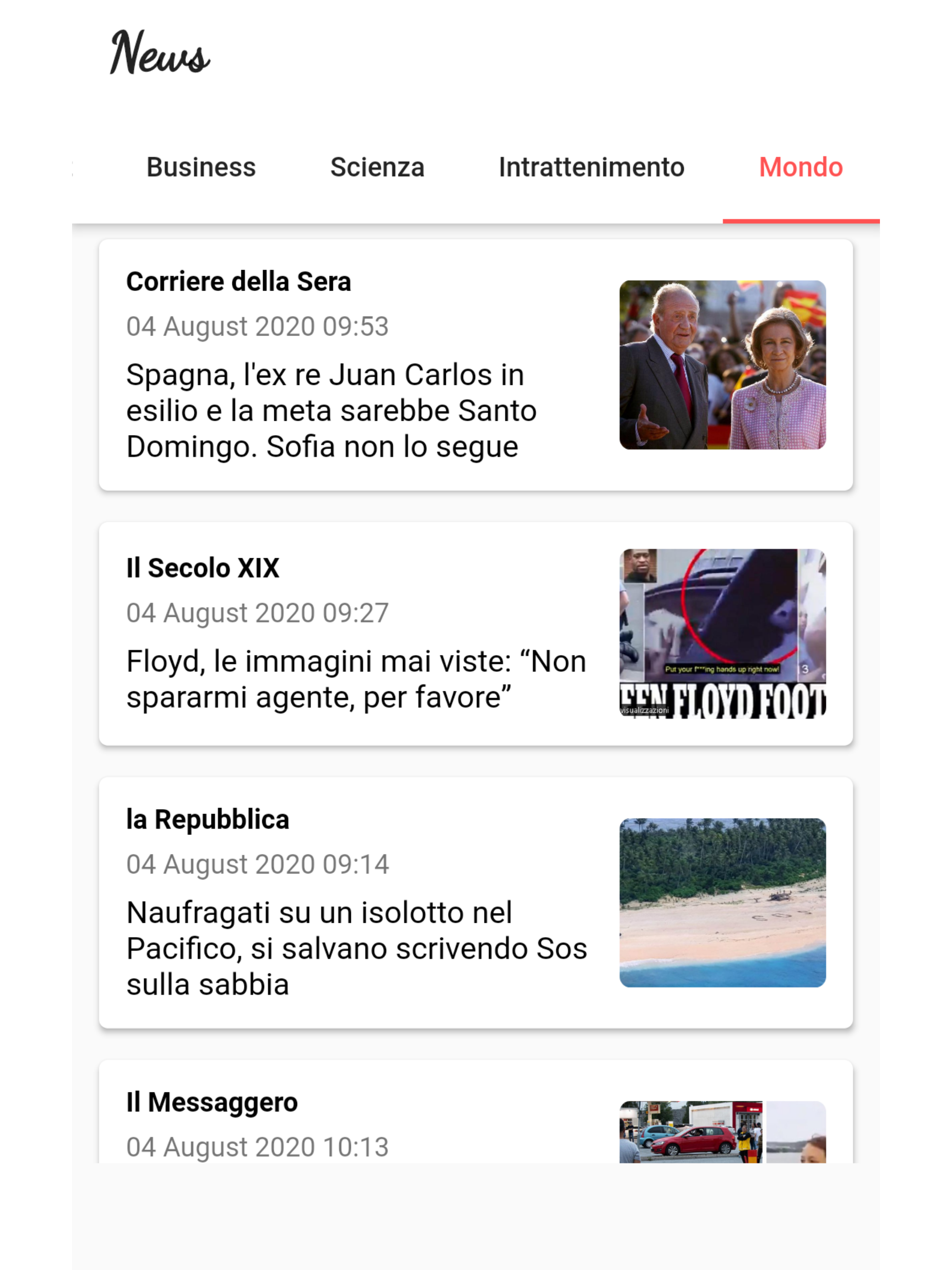
Task: Open the Intrattenimento tab
Action: pos(591,168)
